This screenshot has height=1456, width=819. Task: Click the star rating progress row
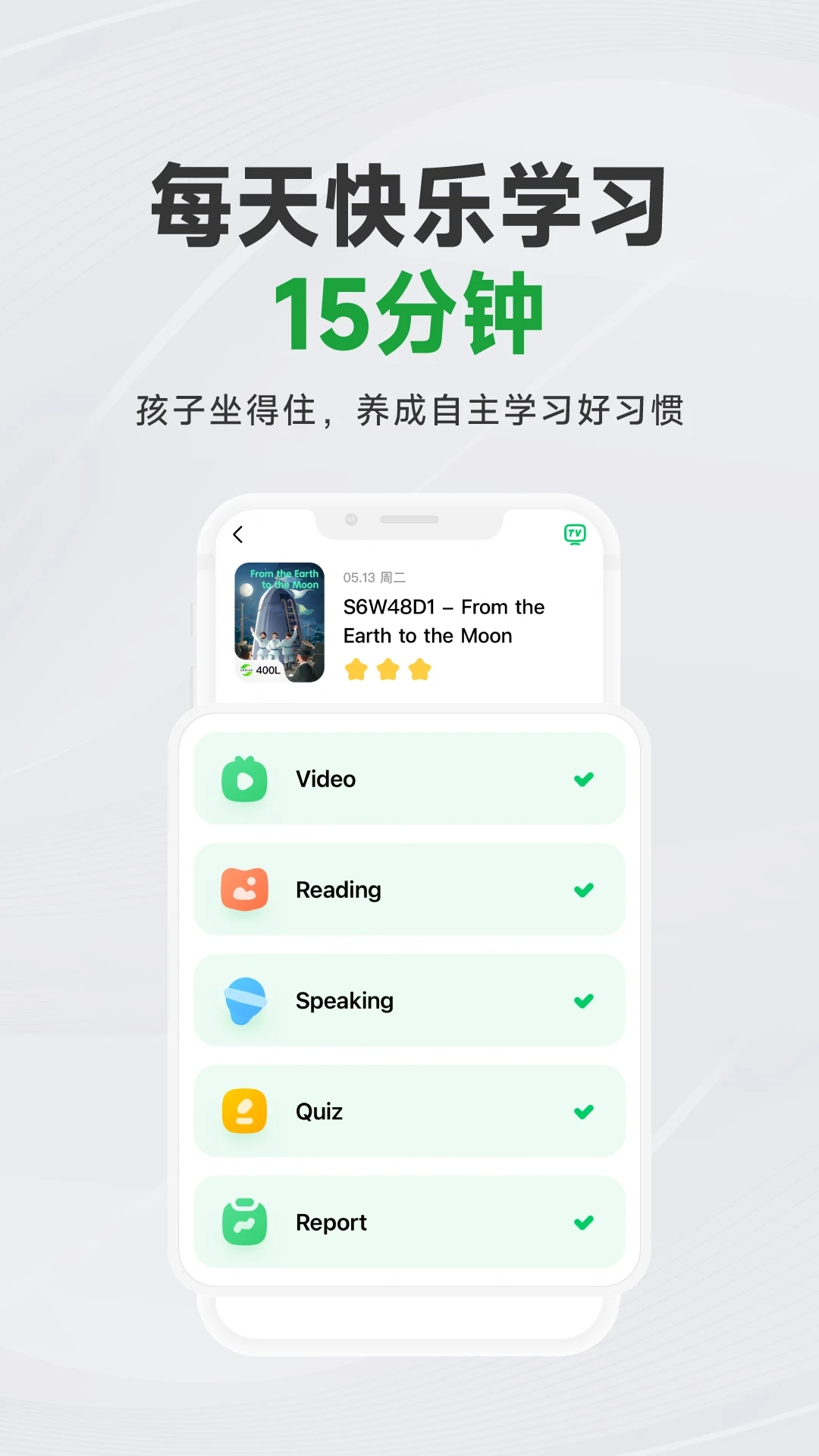(389, 669)
